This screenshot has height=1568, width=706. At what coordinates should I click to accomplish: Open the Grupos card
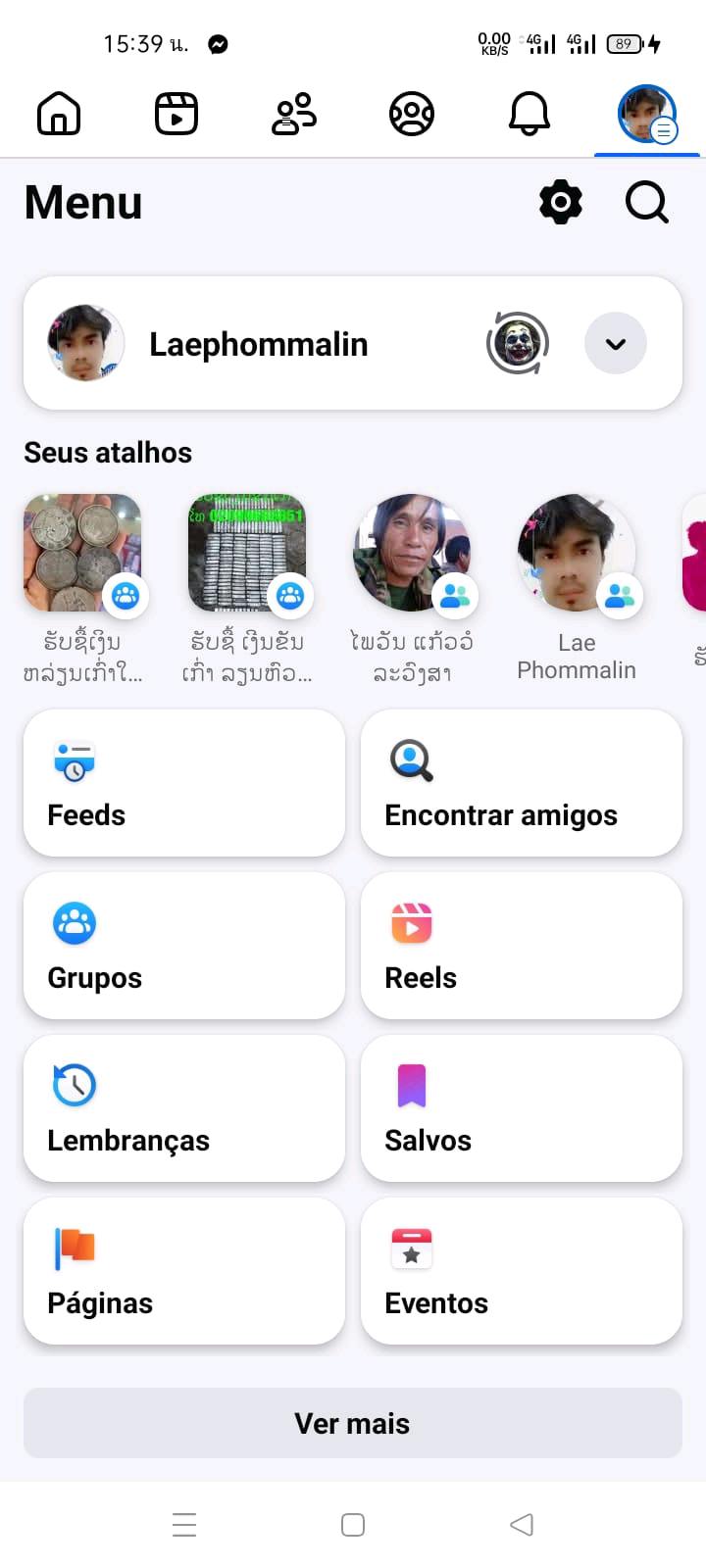point(184,946)
